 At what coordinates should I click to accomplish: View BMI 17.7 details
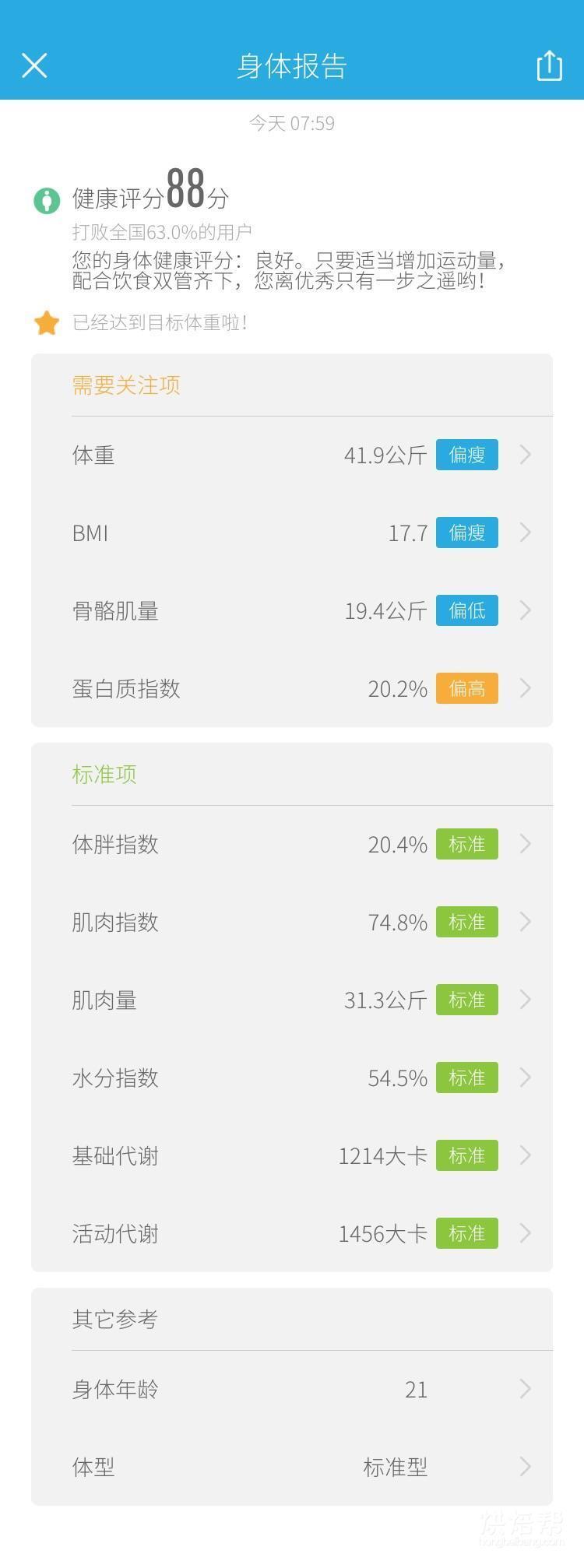click(x=292, y=533)
